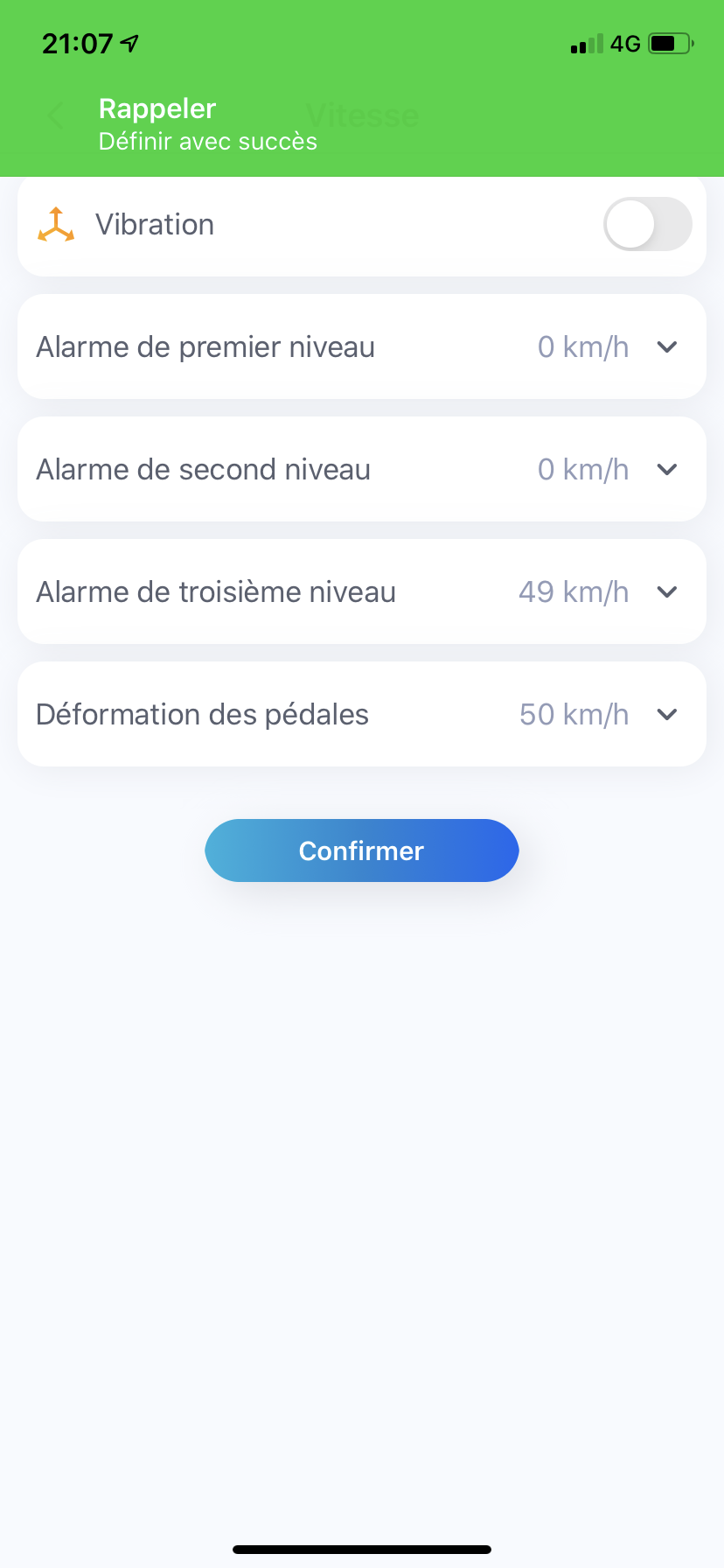The height and width of the screenshot is (1568, 724).
Task: Tap the Confirmer button
Action: click(x=361, y=850)
